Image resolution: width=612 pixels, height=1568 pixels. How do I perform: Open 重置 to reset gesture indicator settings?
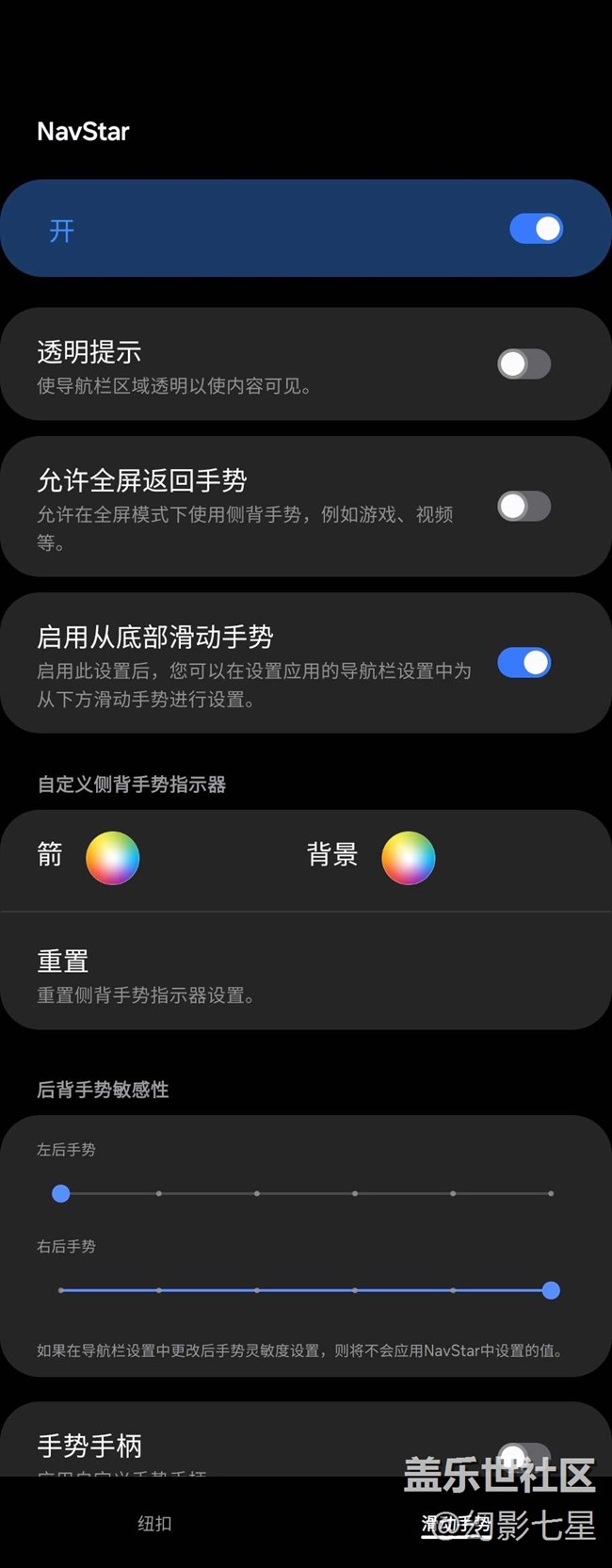pos(306,975)
